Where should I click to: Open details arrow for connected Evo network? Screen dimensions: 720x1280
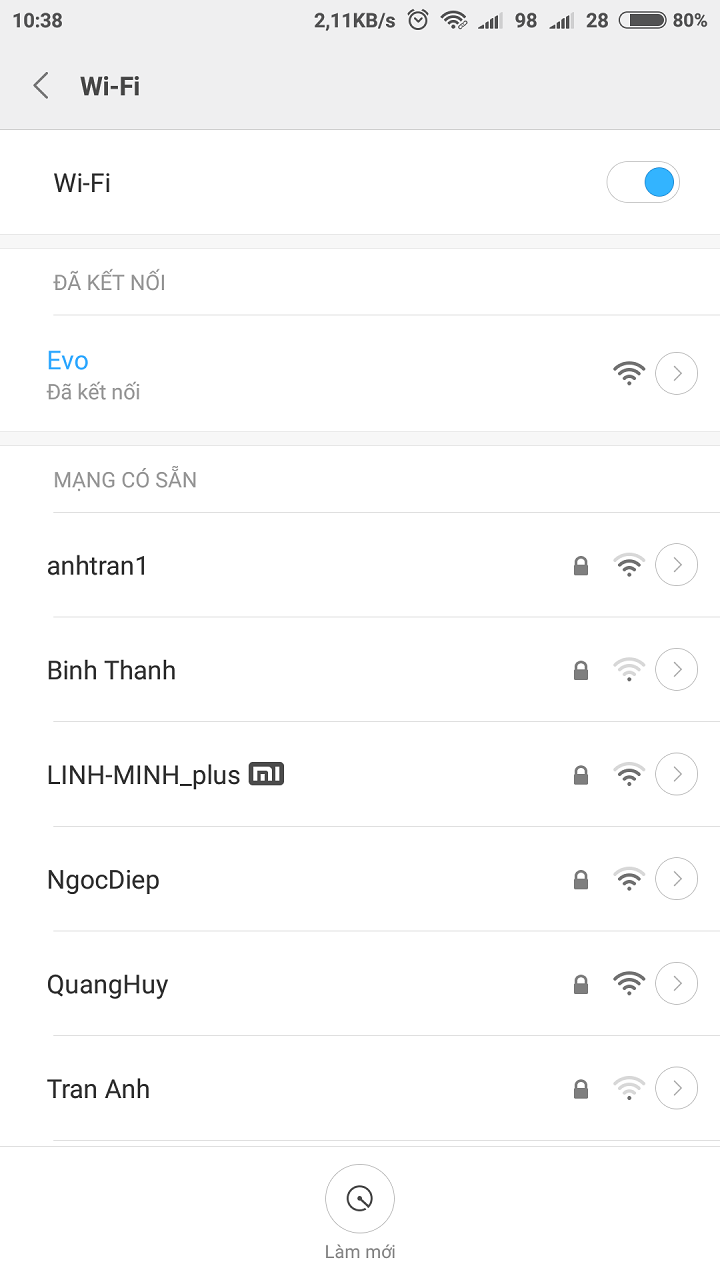click(x=676, y=374)
